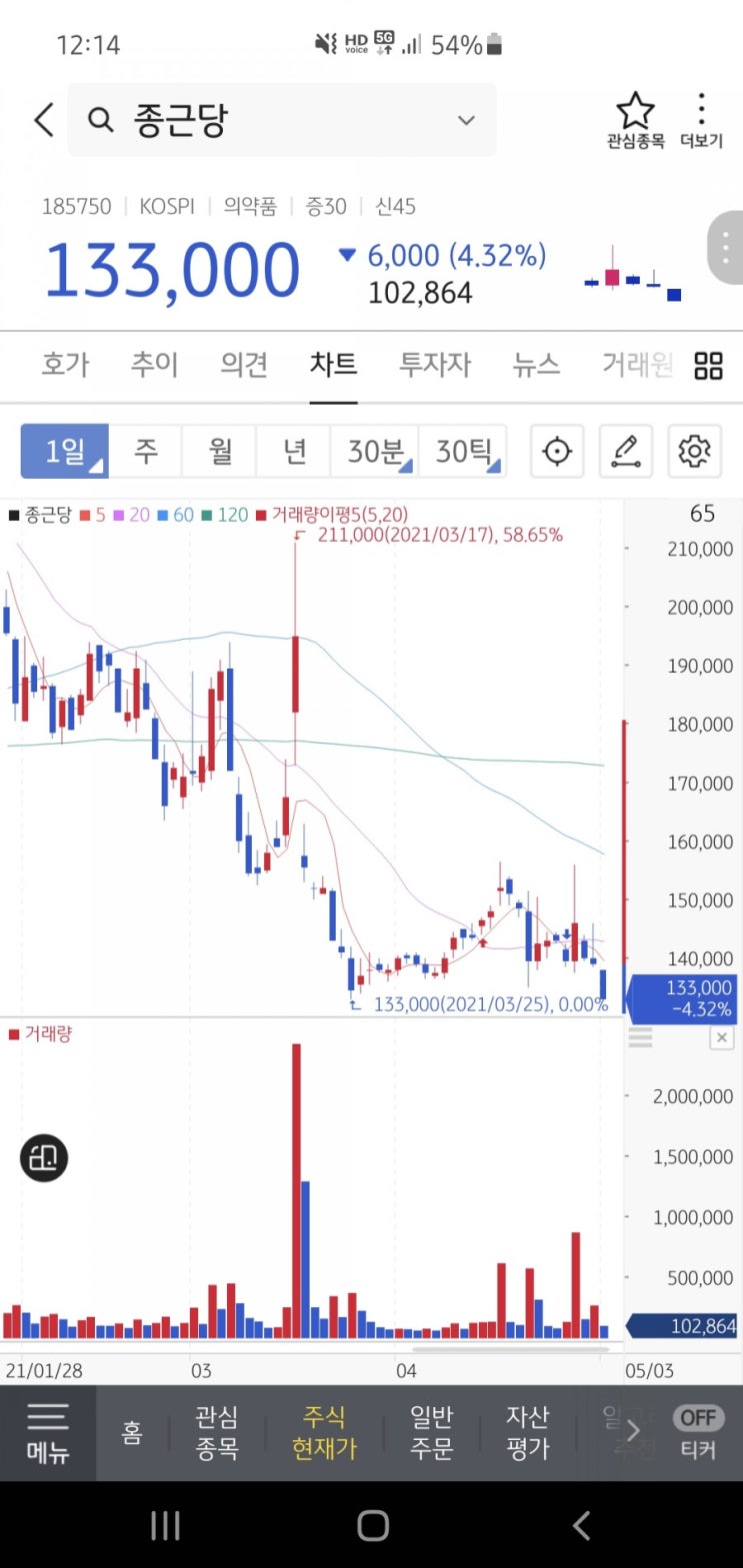Switch to the 추이 tab
743x1568 pixels.
pos(155,365)
